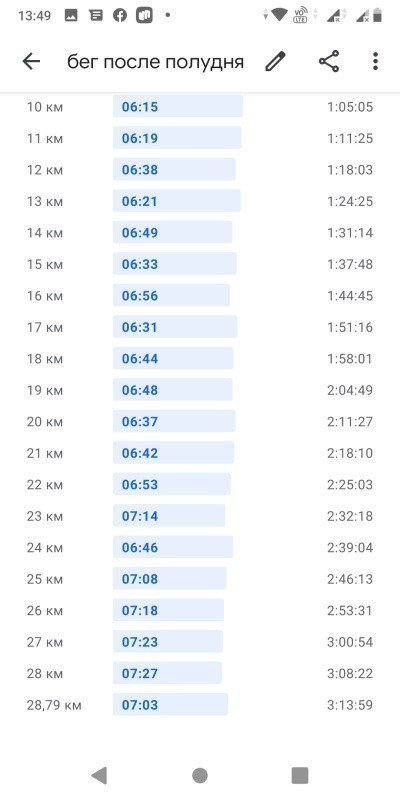Image resolution: width=400 pixels, height=800 pixels.
Task: Go back using the app bar arrow
Action: [31, 62]
